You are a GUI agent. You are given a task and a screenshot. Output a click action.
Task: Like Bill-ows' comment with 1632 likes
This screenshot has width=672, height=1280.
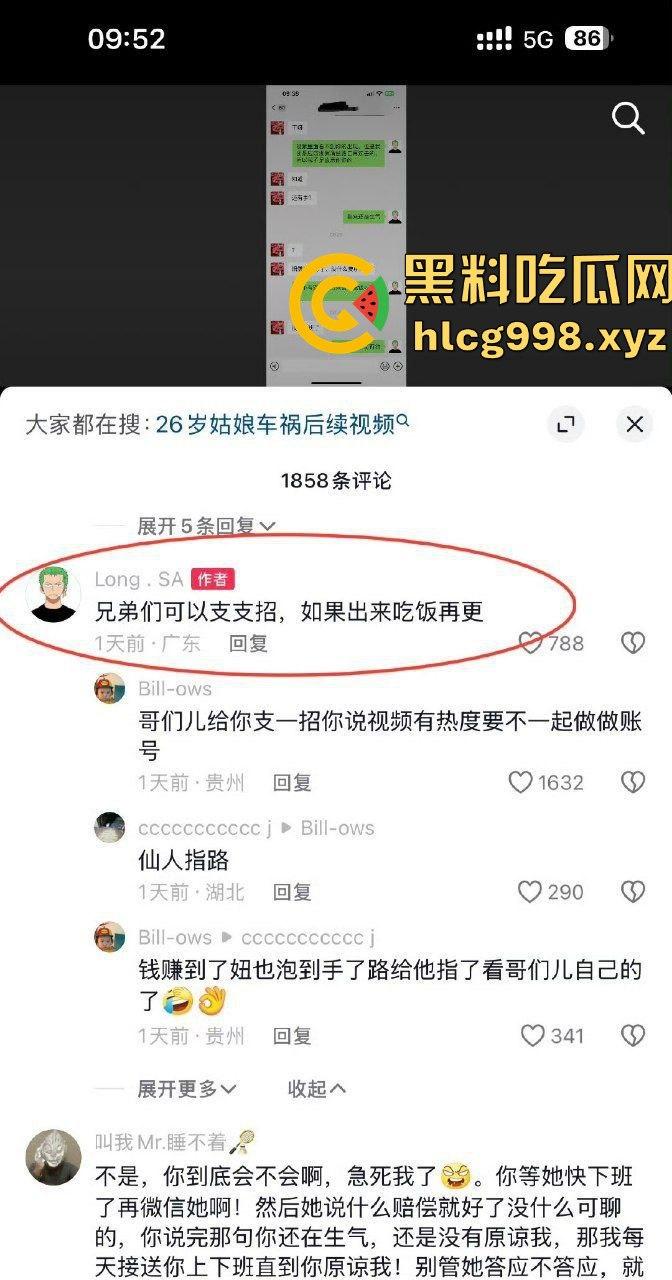point(521,782)
